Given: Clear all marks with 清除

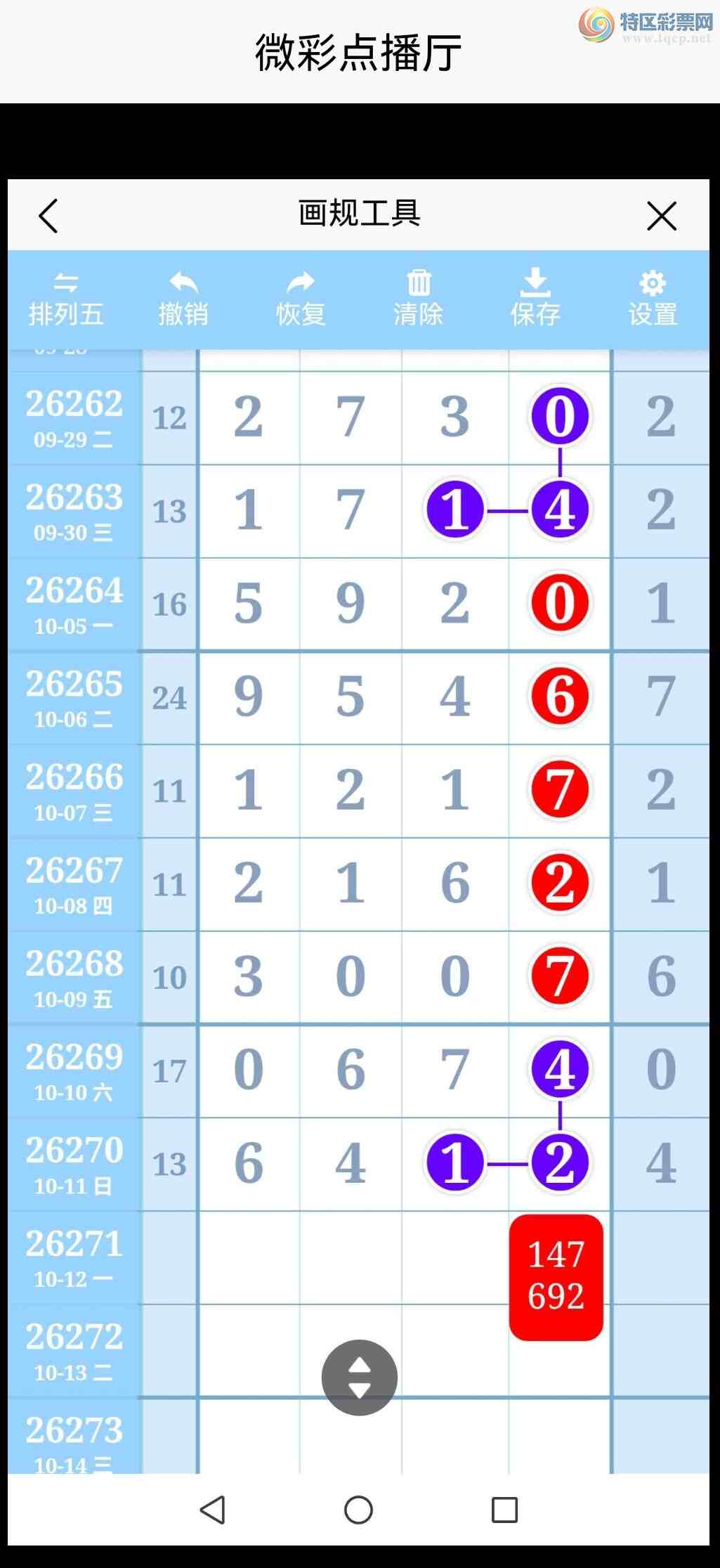Looking at the screenshot, I should point(419,299).
